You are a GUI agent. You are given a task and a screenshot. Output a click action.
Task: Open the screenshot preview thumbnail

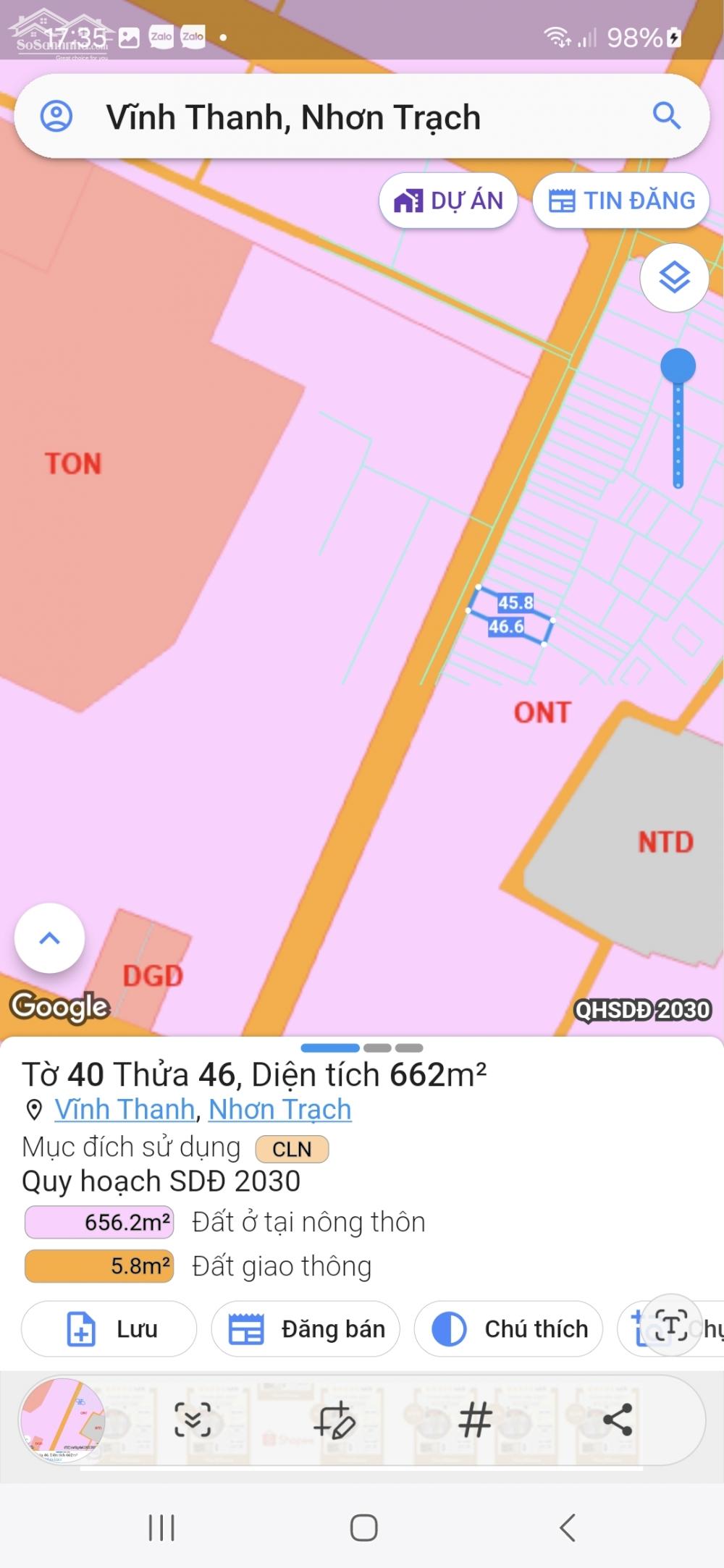(63, 1420)
